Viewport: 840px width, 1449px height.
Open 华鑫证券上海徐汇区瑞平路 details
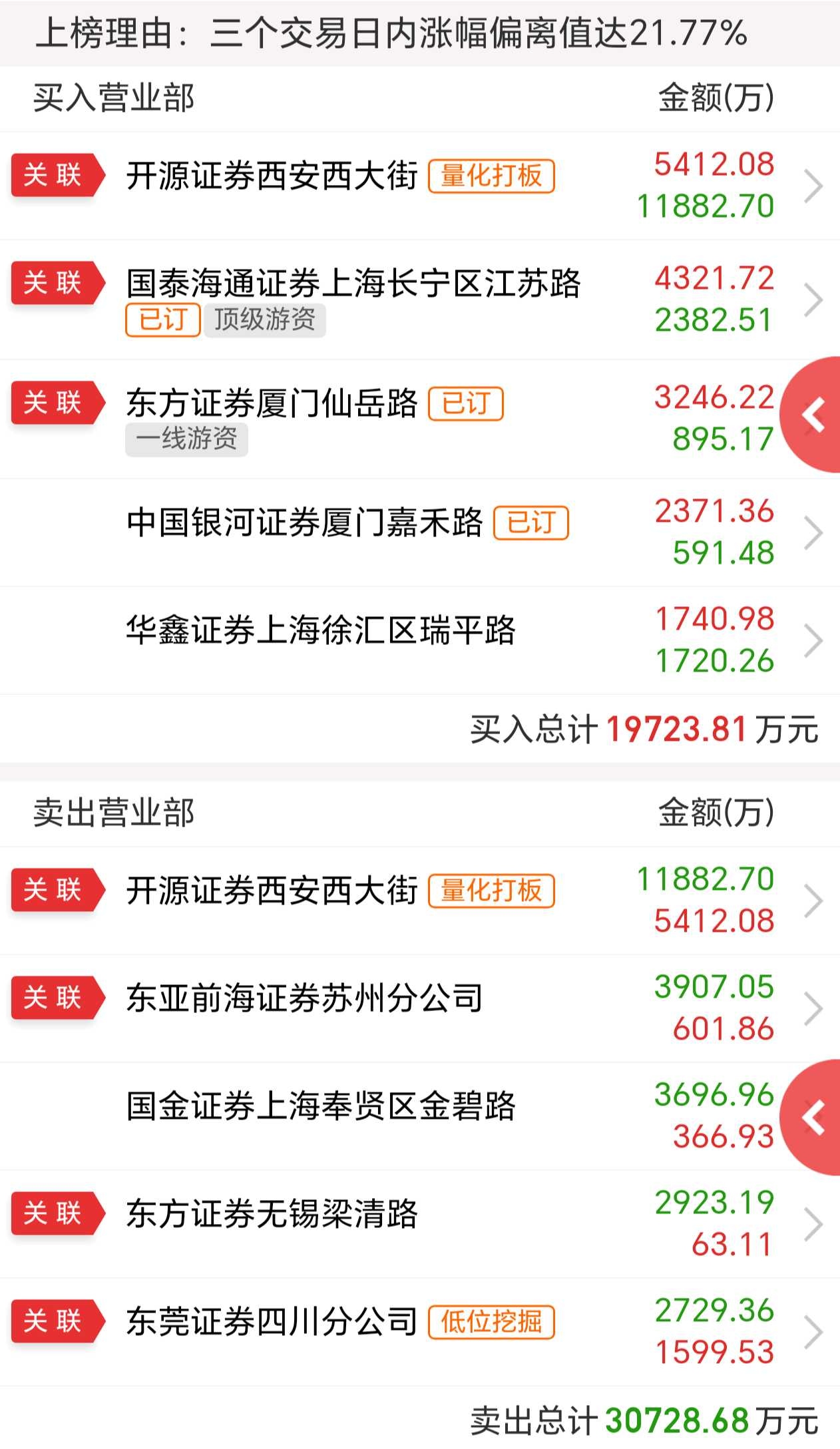[320, 631]
